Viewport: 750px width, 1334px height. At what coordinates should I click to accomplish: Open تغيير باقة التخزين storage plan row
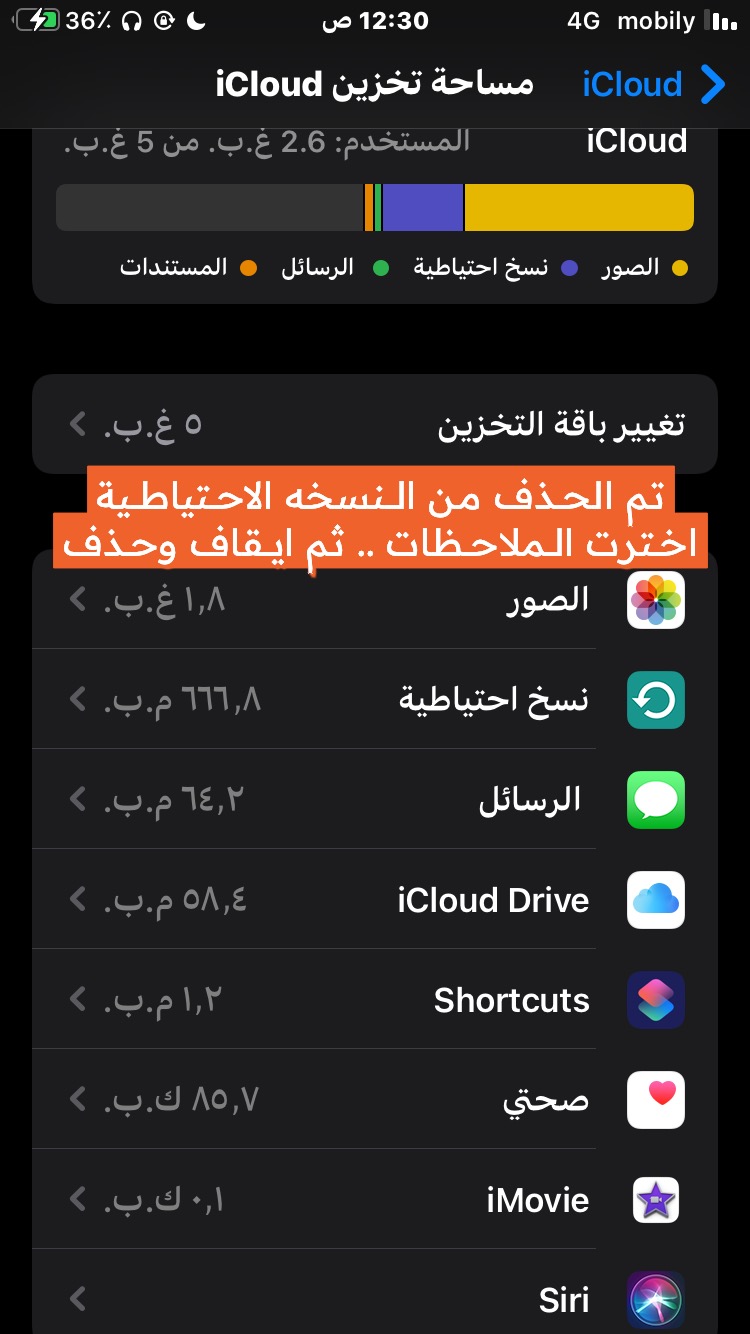pos(375,425)
